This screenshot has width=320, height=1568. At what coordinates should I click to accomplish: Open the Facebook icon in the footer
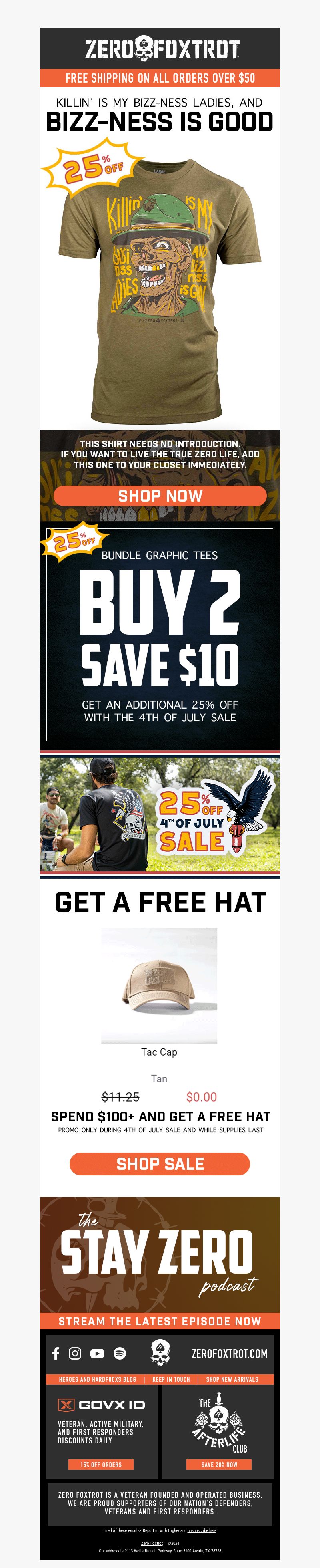(x=56, y=1353)
